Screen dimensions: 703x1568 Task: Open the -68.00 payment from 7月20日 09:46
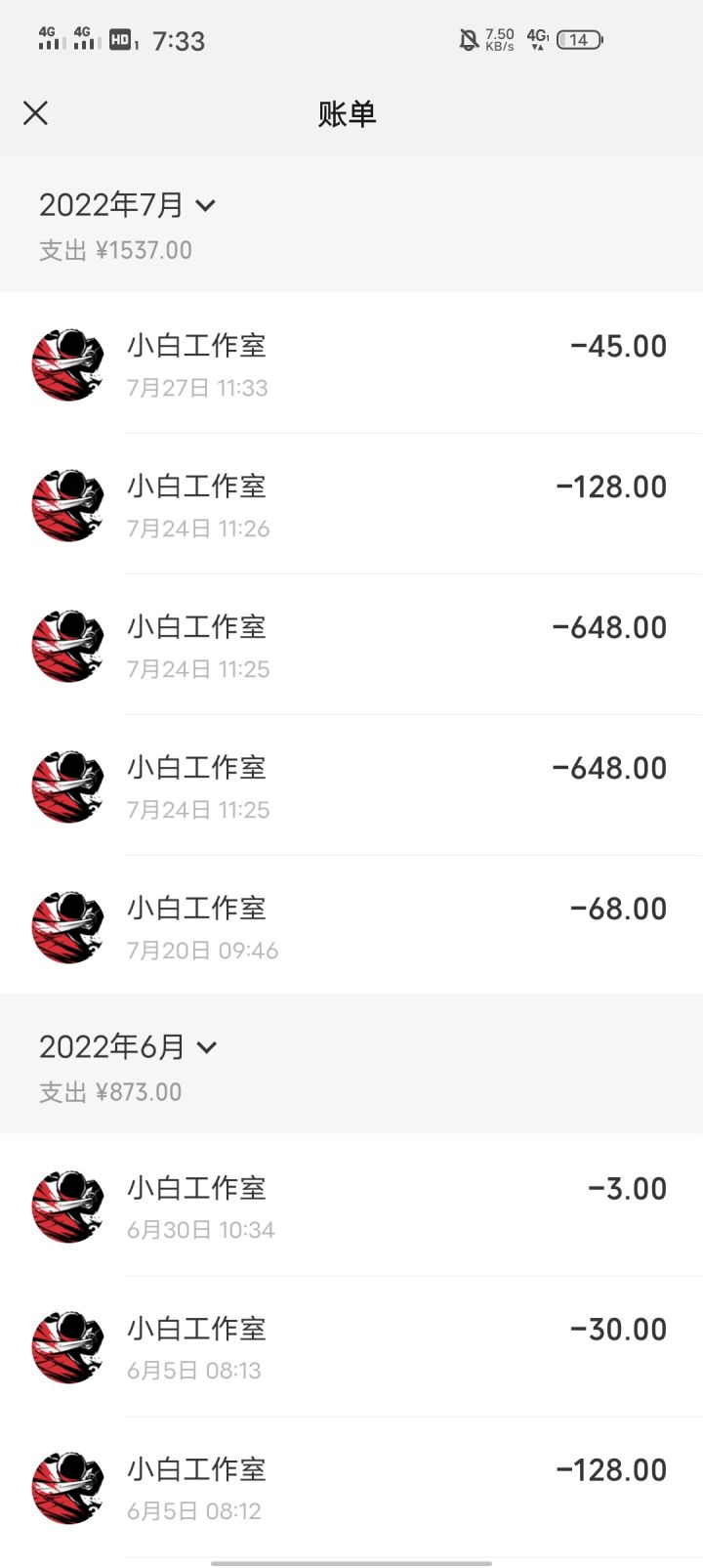[351, 927]
